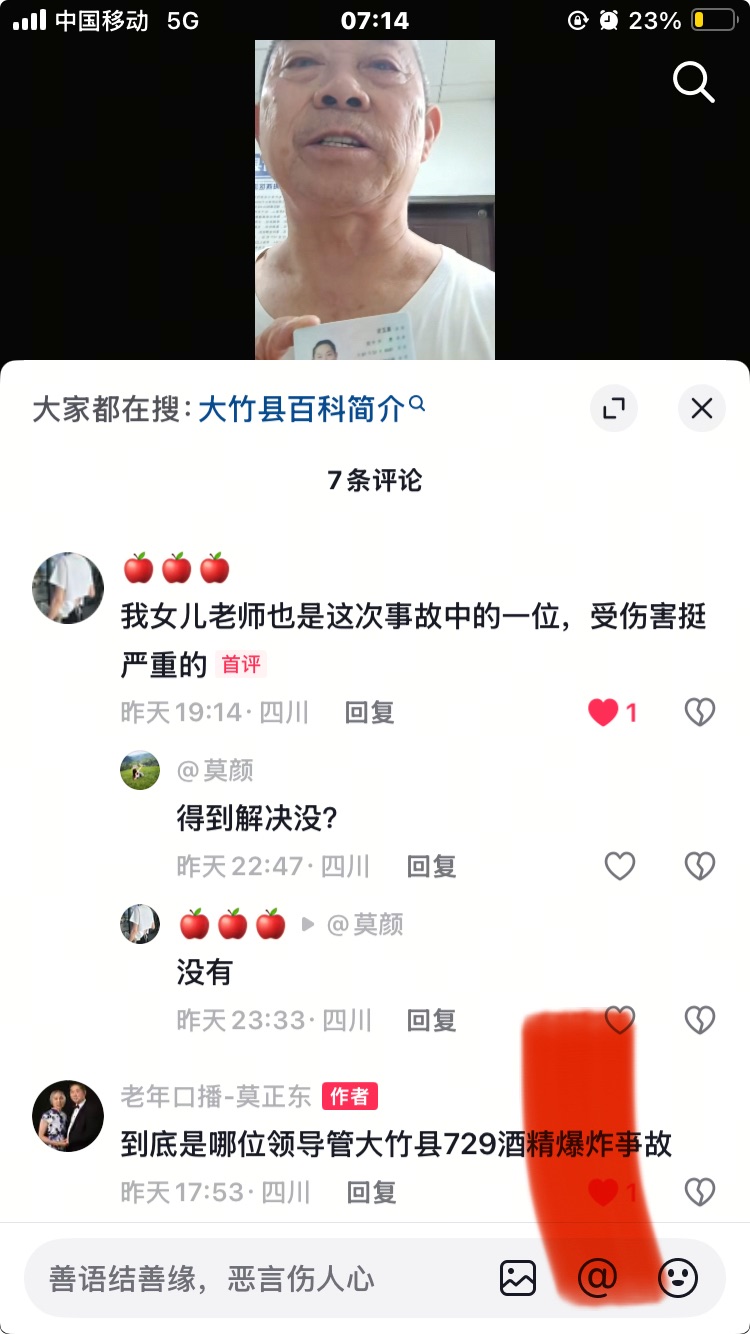Reply to the author's 昨天17:53 comment
This screenshot has width=750, height=1334.
pos(371,1192)
